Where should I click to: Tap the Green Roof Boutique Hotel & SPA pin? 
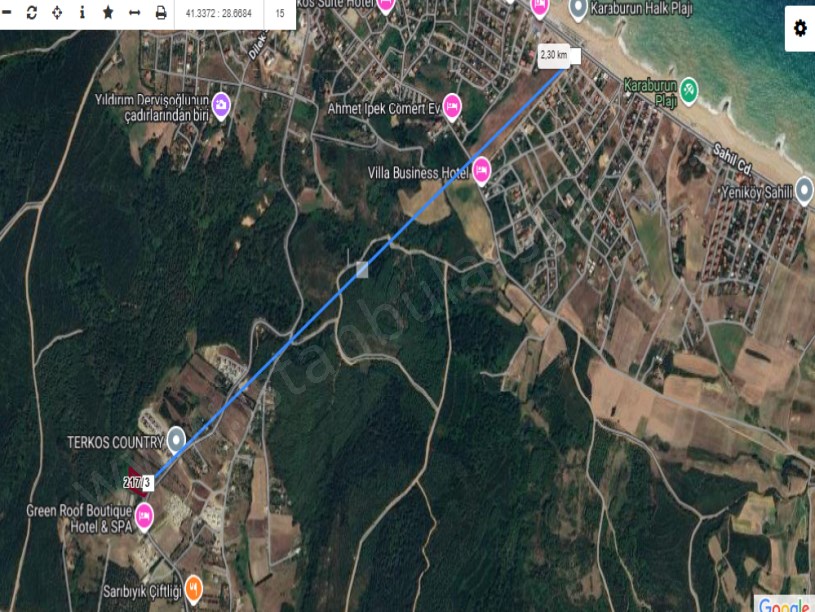(x=144, y=517)
